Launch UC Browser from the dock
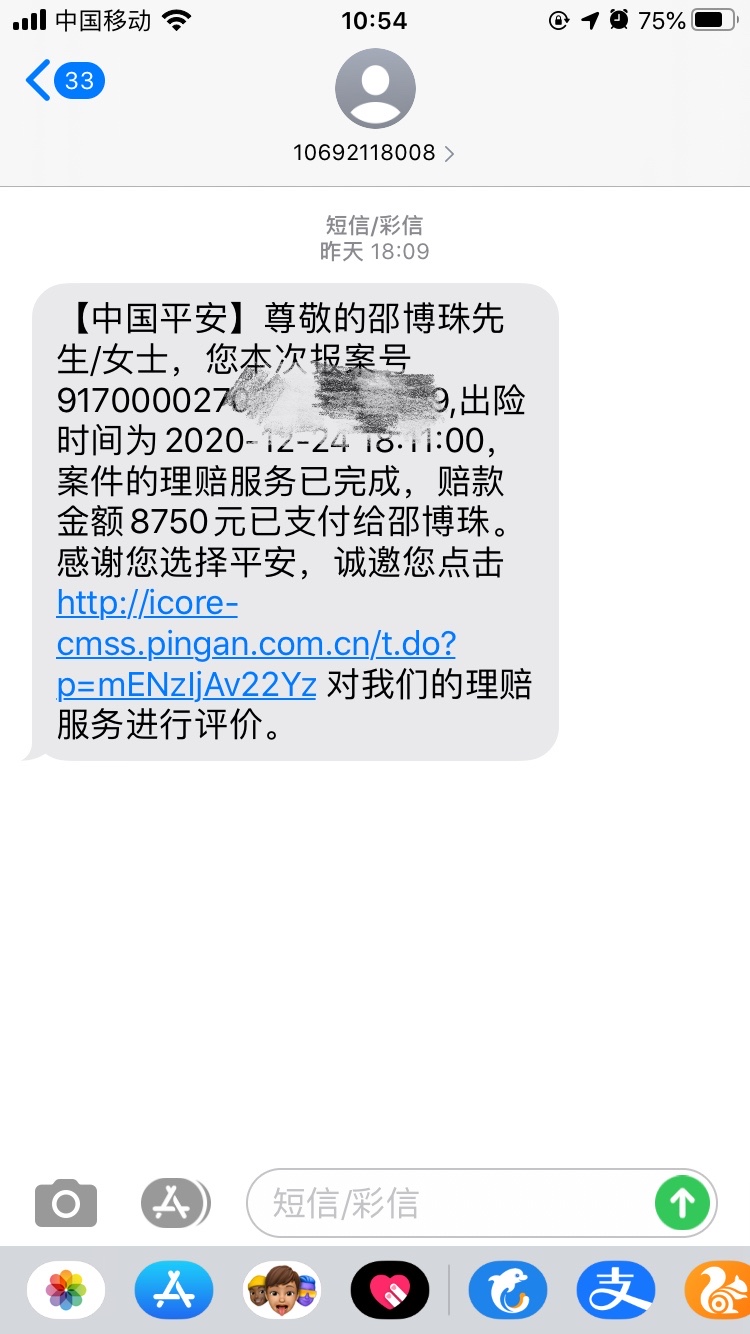The width and height of the screenshot is (750, 1334). click(x=724, y=1290)
